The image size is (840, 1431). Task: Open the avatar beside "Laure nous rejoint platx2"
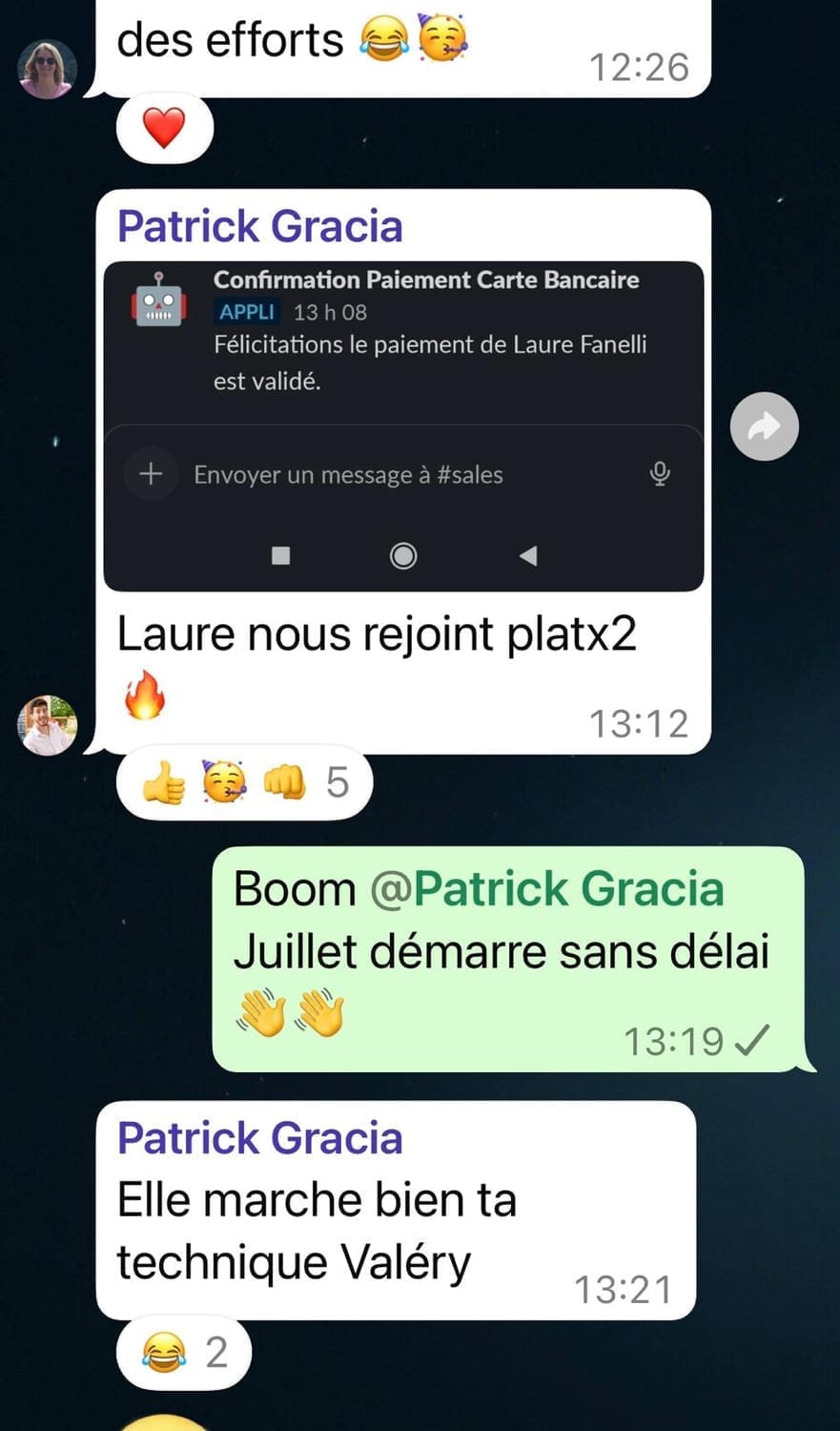click(x=47, y=725)
